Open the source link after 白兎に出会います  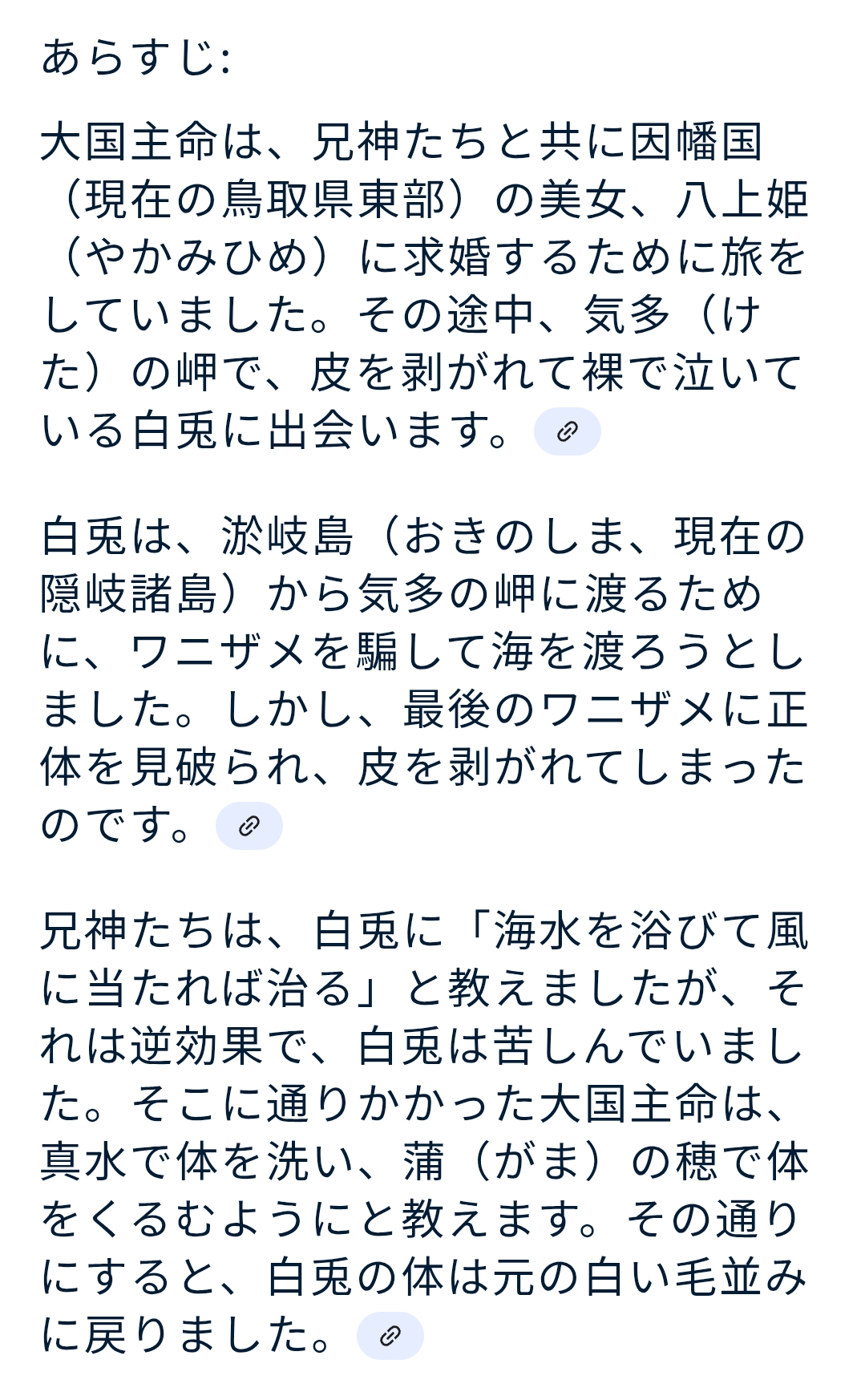click(x=567, y=431)
